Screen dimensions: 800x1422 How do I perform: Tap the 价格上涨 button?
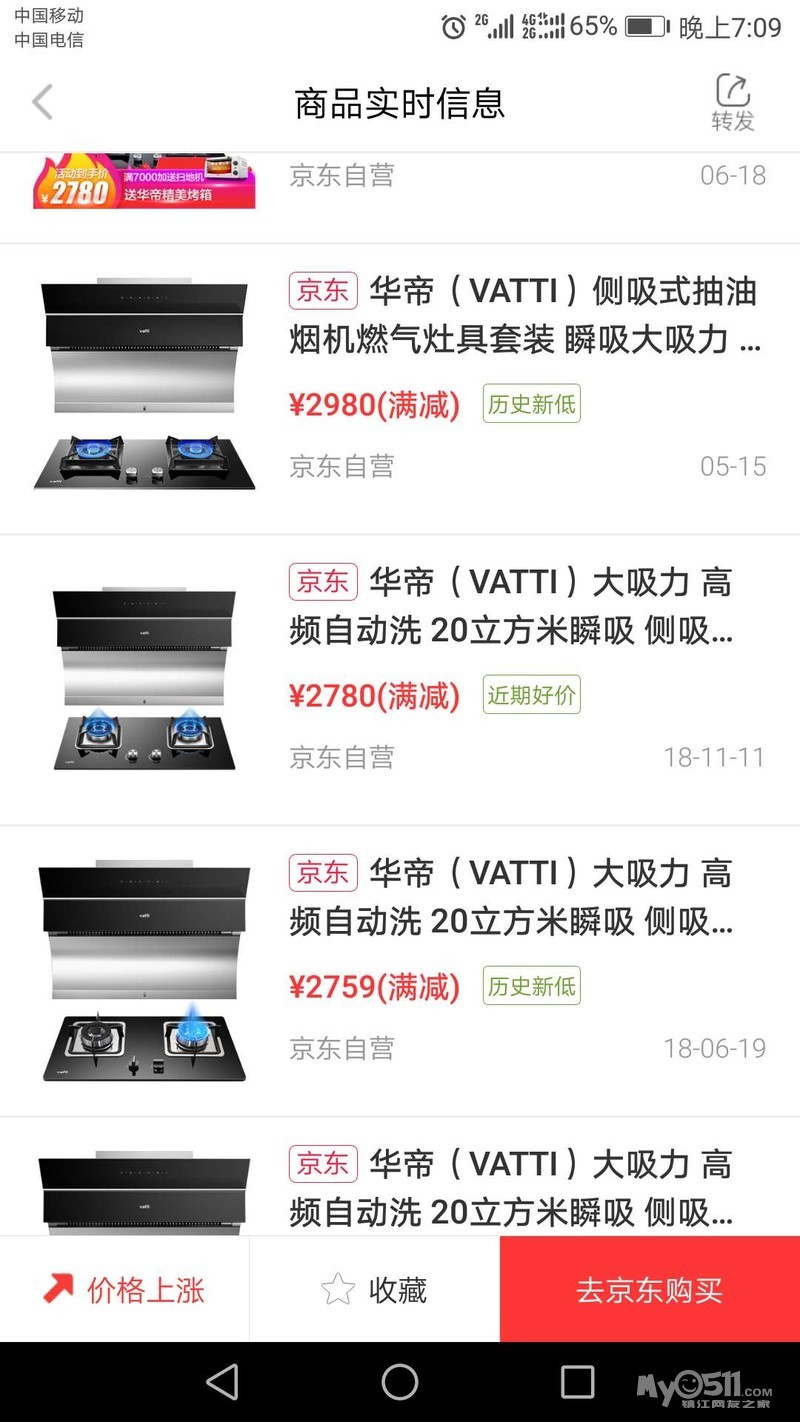[124, 1290]
